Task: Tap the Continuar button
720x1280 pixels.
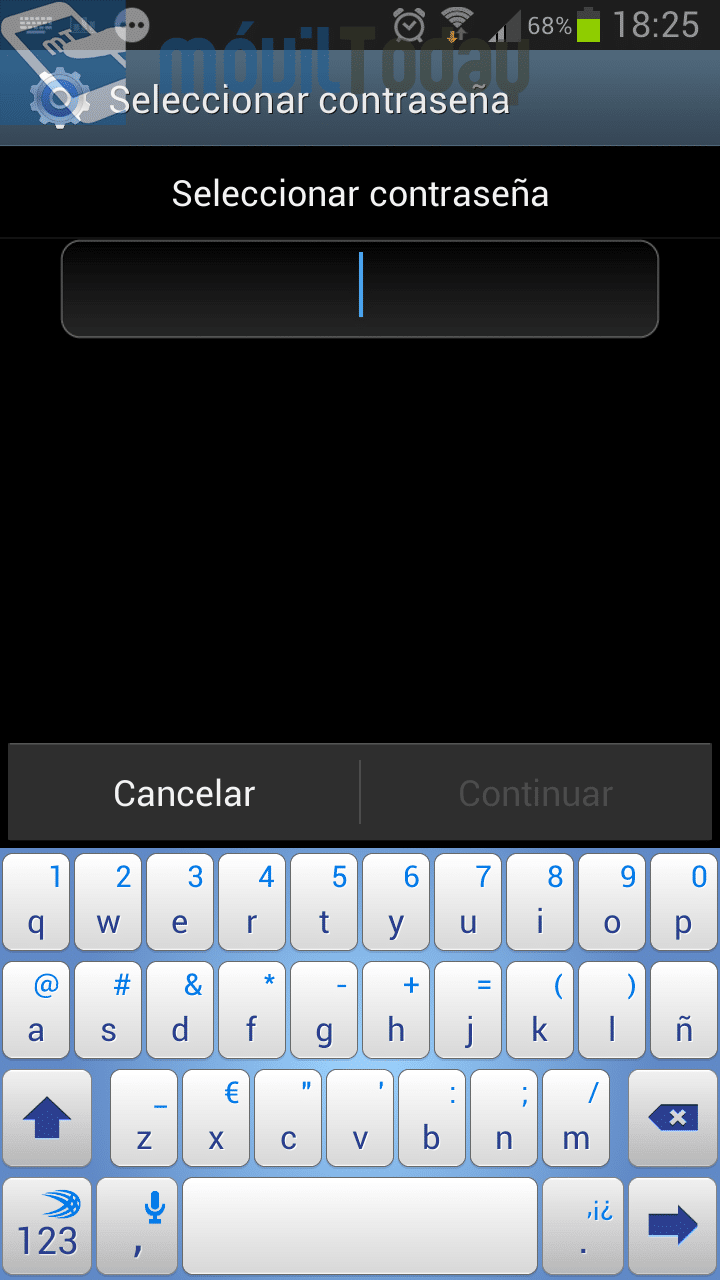Action: [535, 793]
